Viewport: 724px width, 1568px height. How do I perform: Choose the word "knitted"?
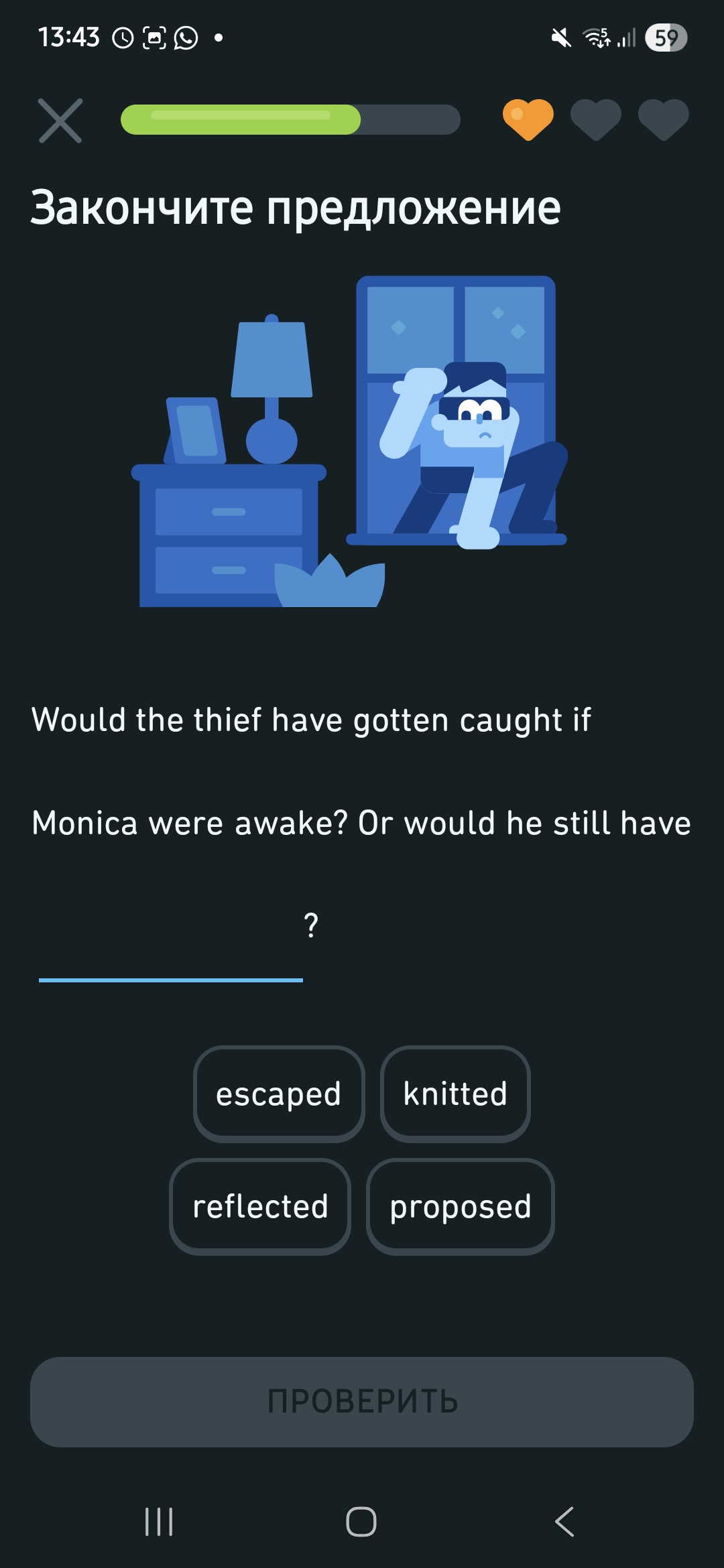click(x=455, y=1094)
